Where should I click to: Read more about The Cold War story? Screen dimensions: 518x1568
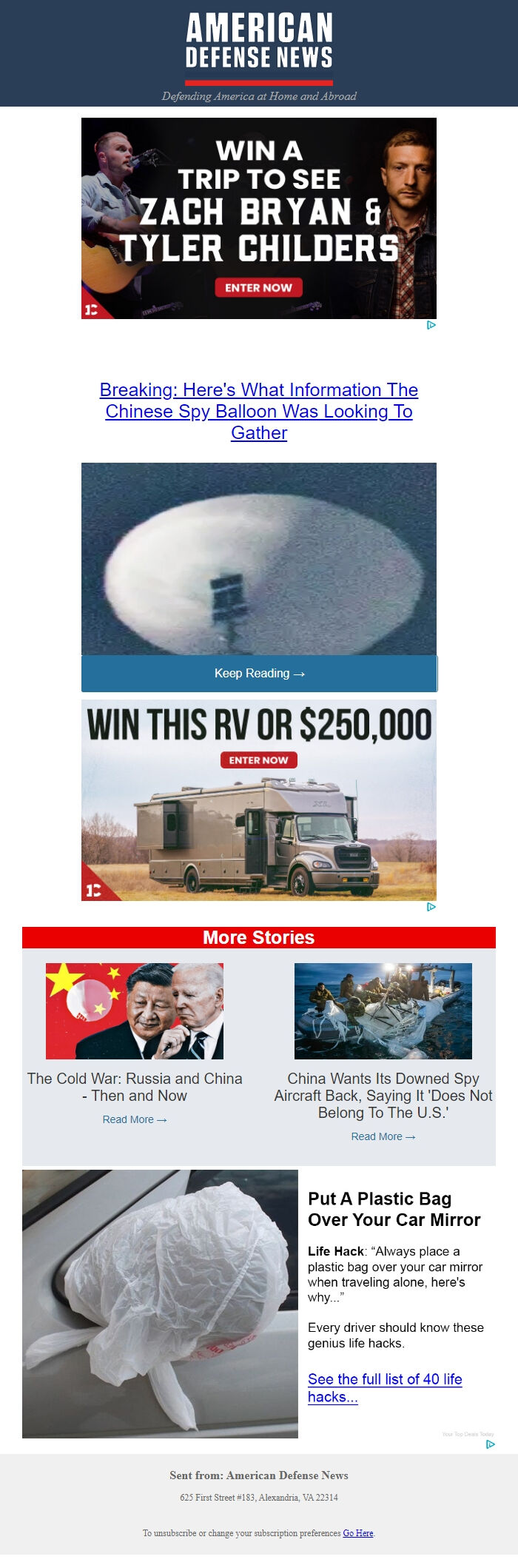point(135,1119)
